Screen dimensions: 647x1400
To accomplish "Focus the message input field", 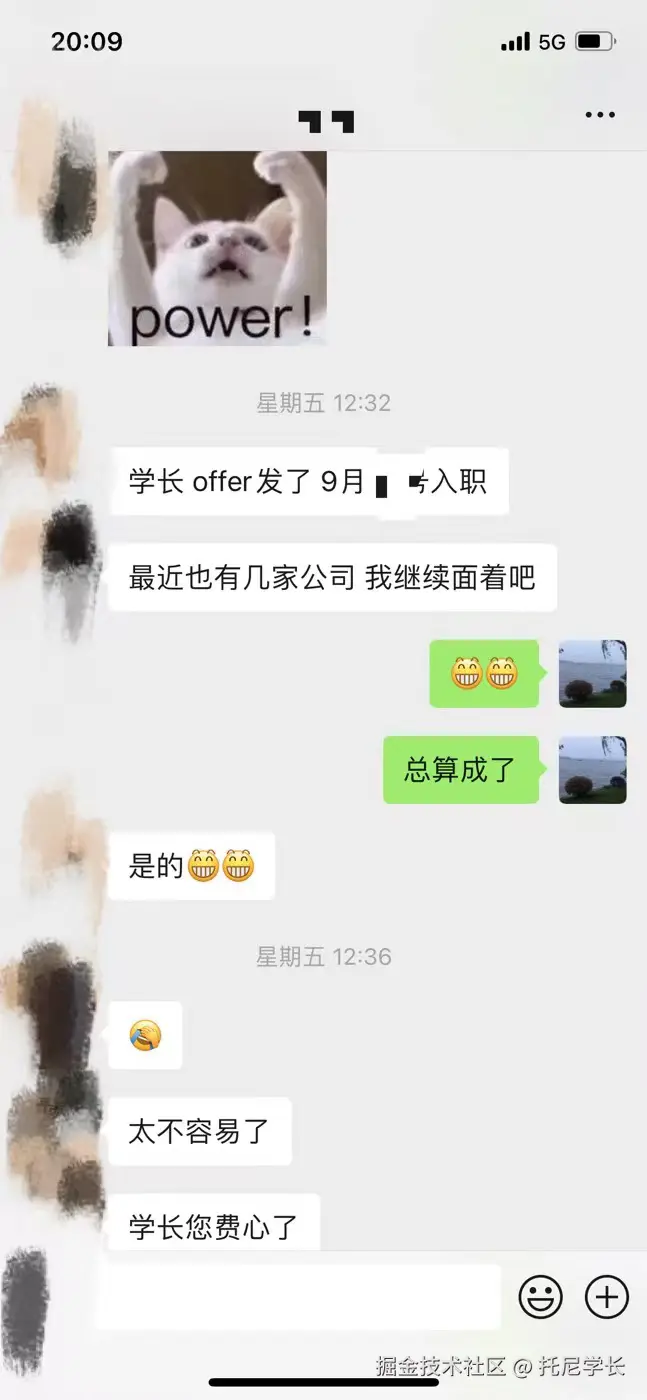I will (x=298, y=1297).
